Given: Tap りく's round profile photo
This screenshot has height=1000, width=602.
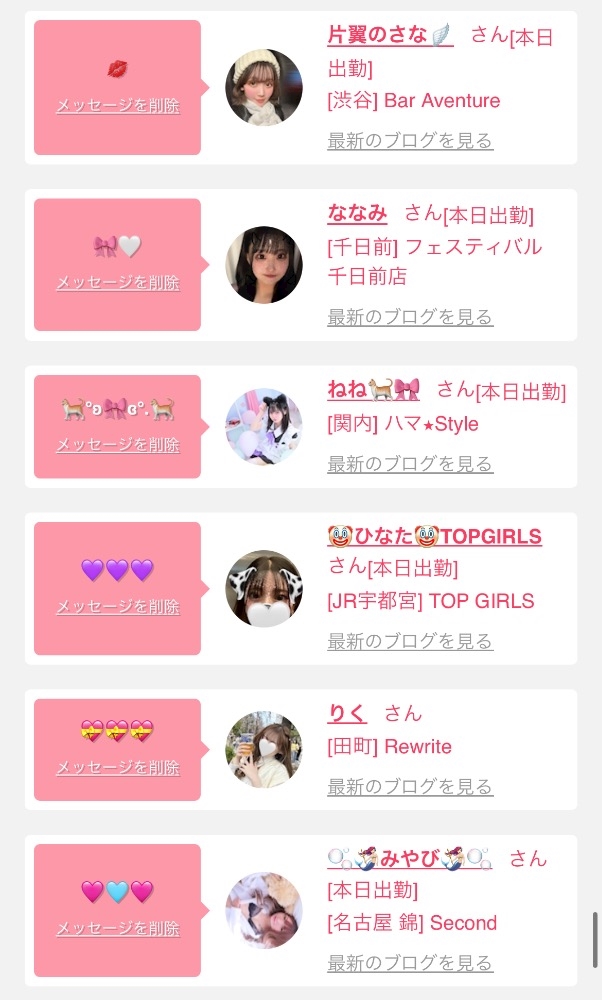Looking at the screenshot, I should point(264,750).
